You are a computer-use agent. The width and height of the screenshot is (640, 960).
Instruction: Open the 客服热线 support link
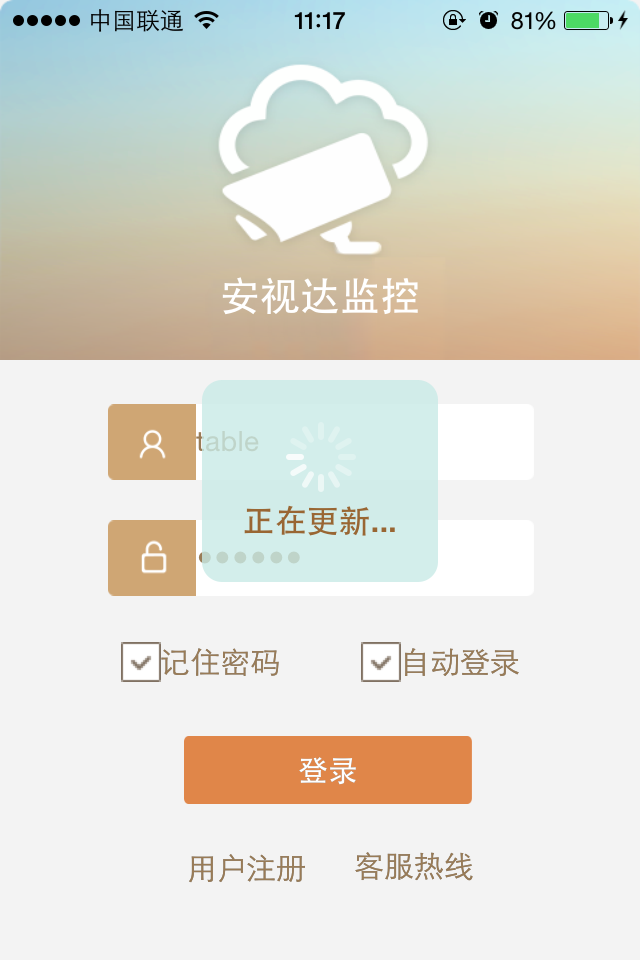pos(413,867)
